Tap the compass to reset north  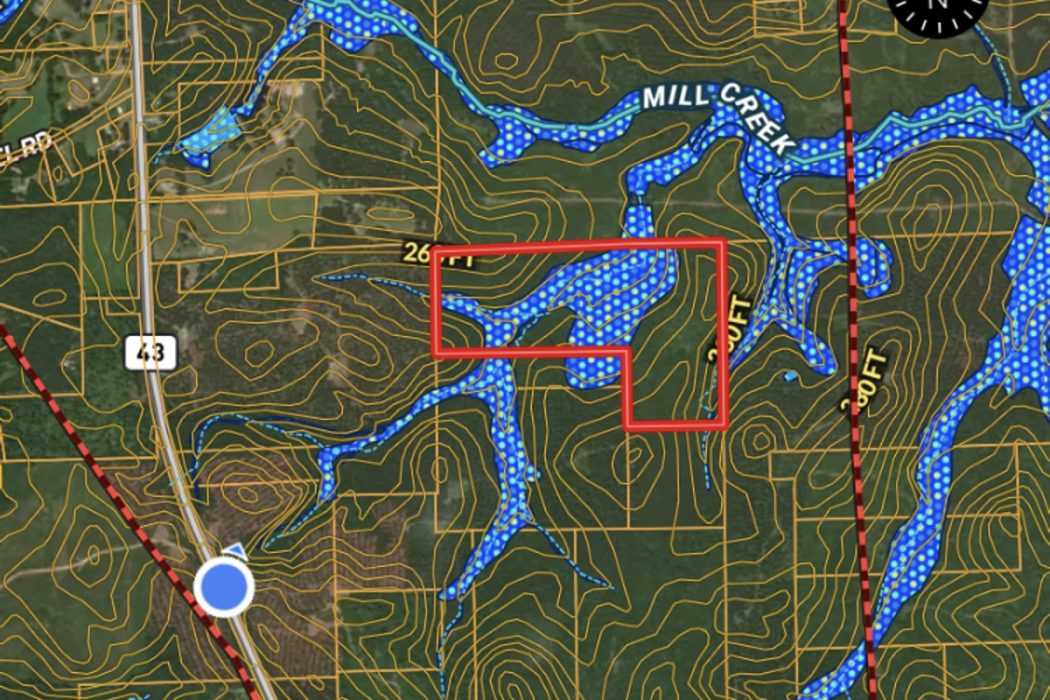pos(937,10)
